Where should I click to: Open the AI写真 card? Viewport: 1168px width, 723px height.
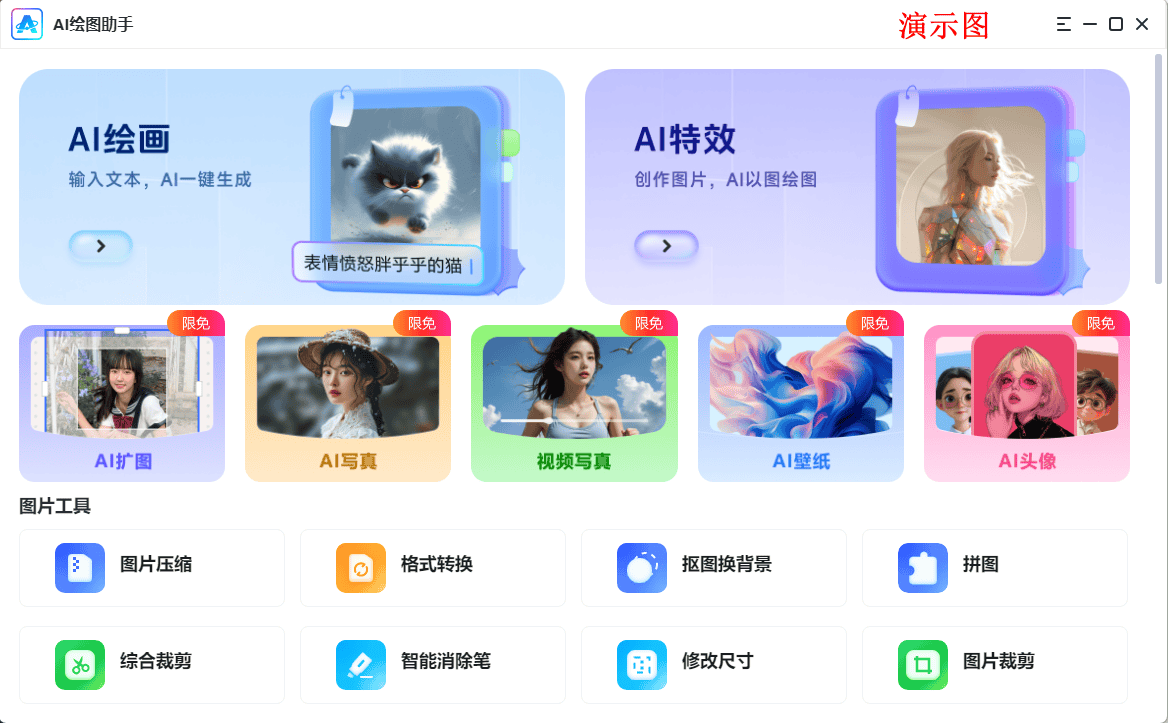[x=348, y=403]
